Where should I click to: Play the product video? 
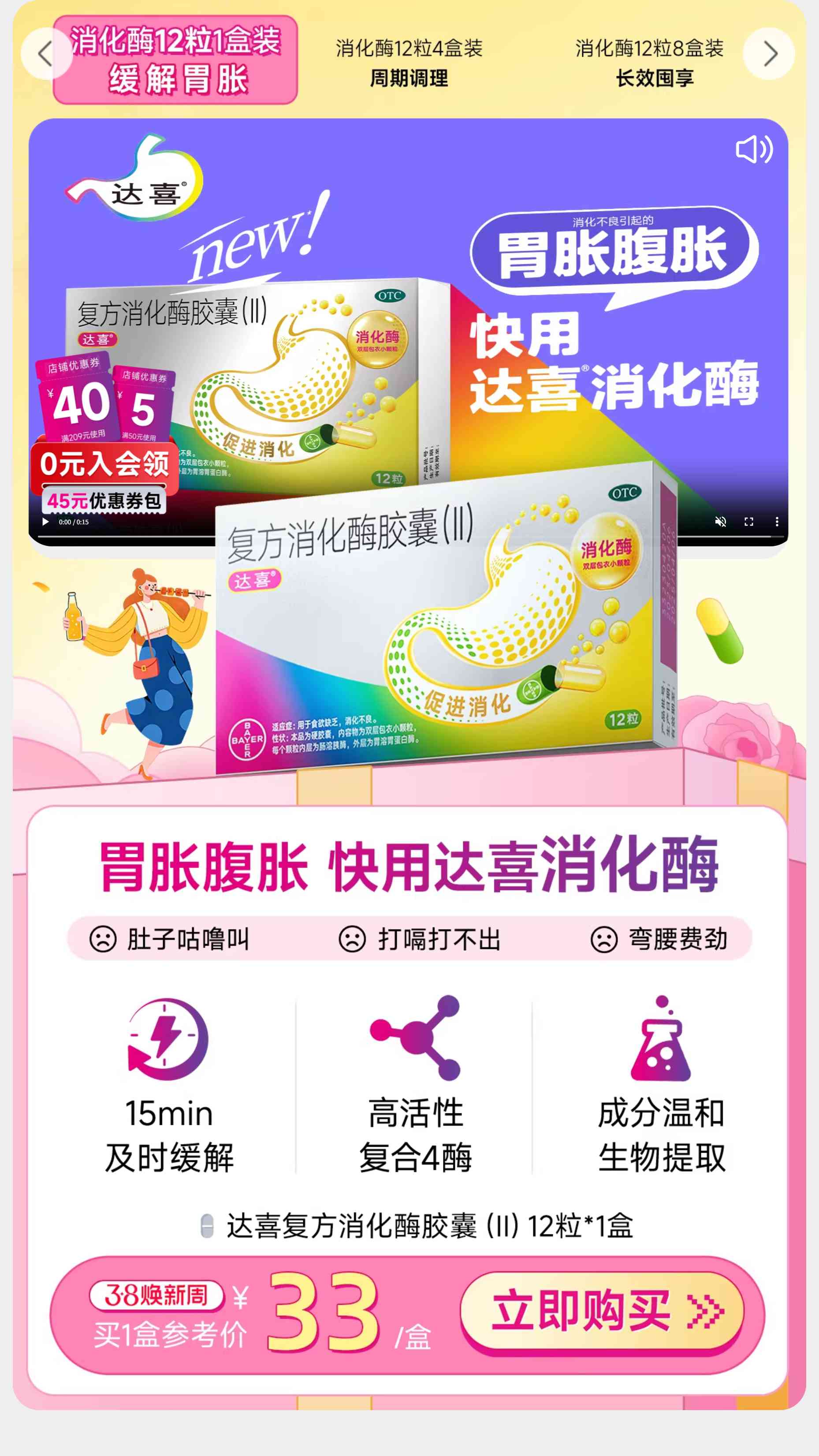[x=46, y=522]
